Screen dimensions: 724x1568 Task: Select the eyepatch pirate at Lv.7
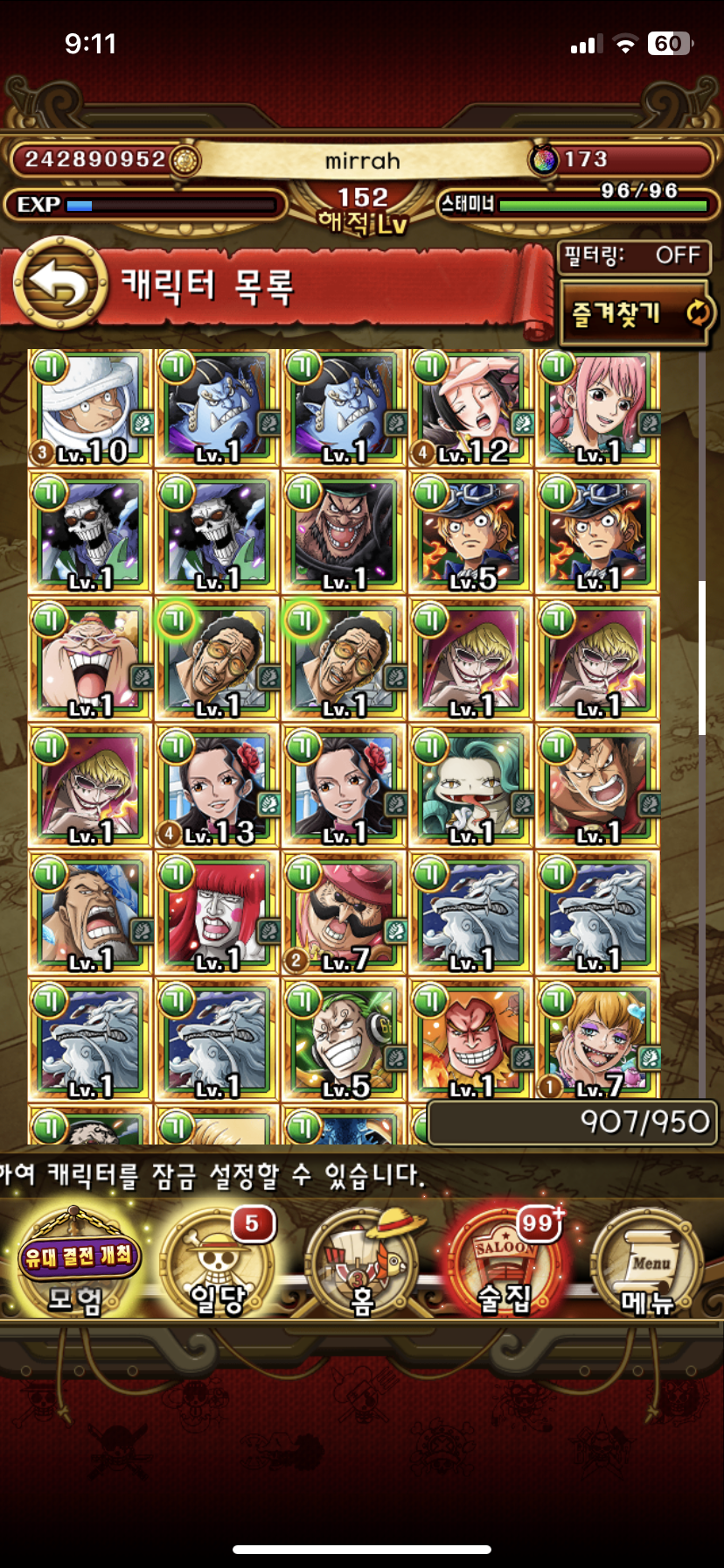click(x=344, y=914)
